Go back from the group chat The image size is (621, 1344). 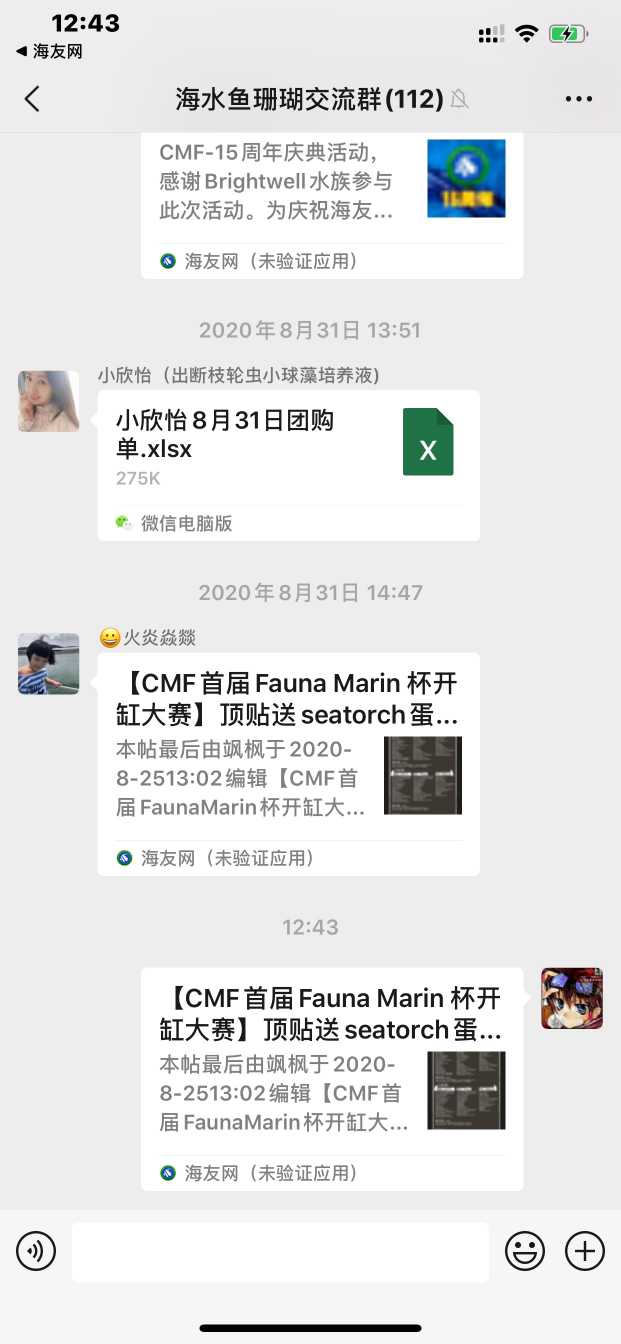coord(33,98)
